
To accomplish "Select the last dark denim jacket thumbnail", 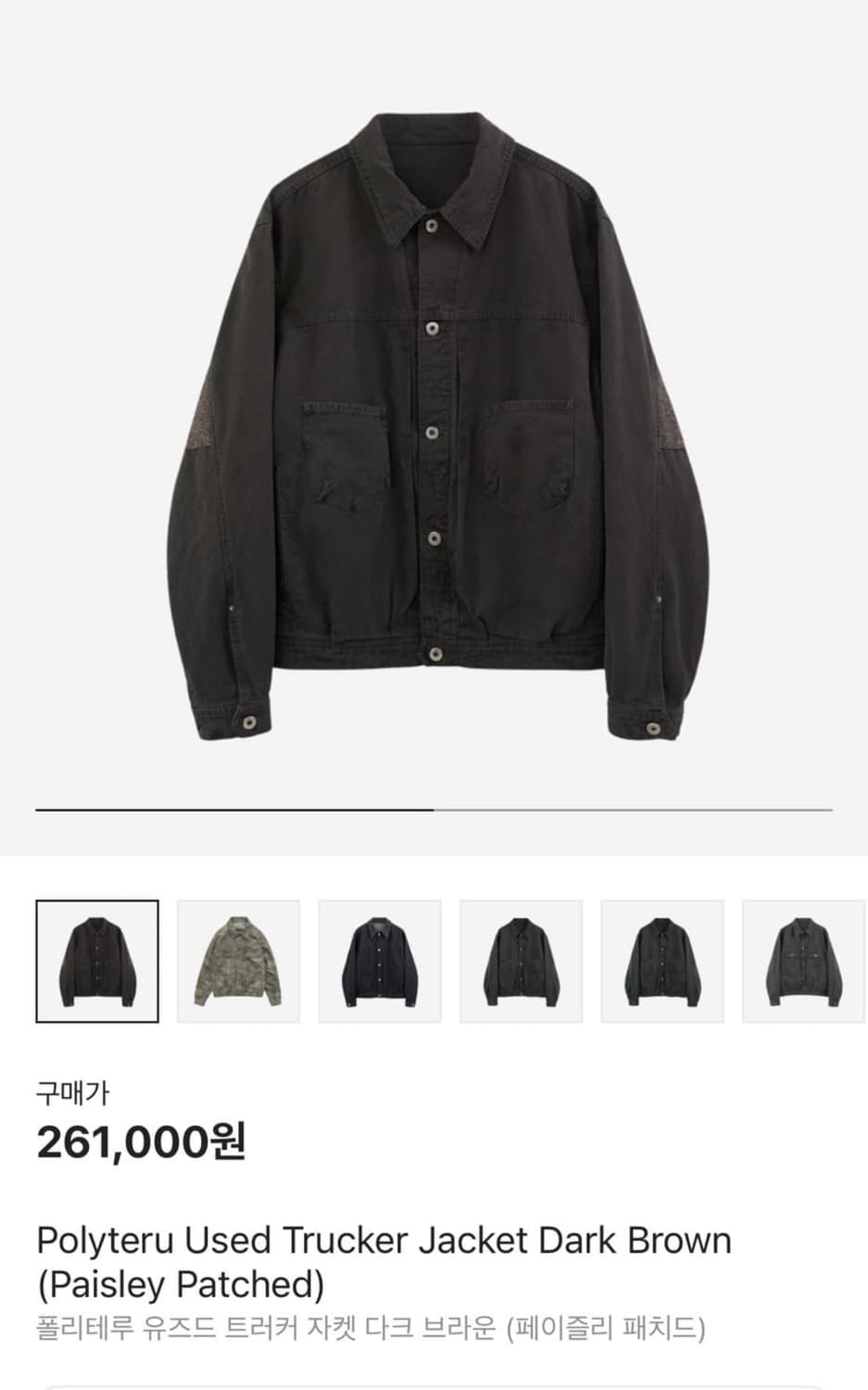I will [x=803, y=959].
